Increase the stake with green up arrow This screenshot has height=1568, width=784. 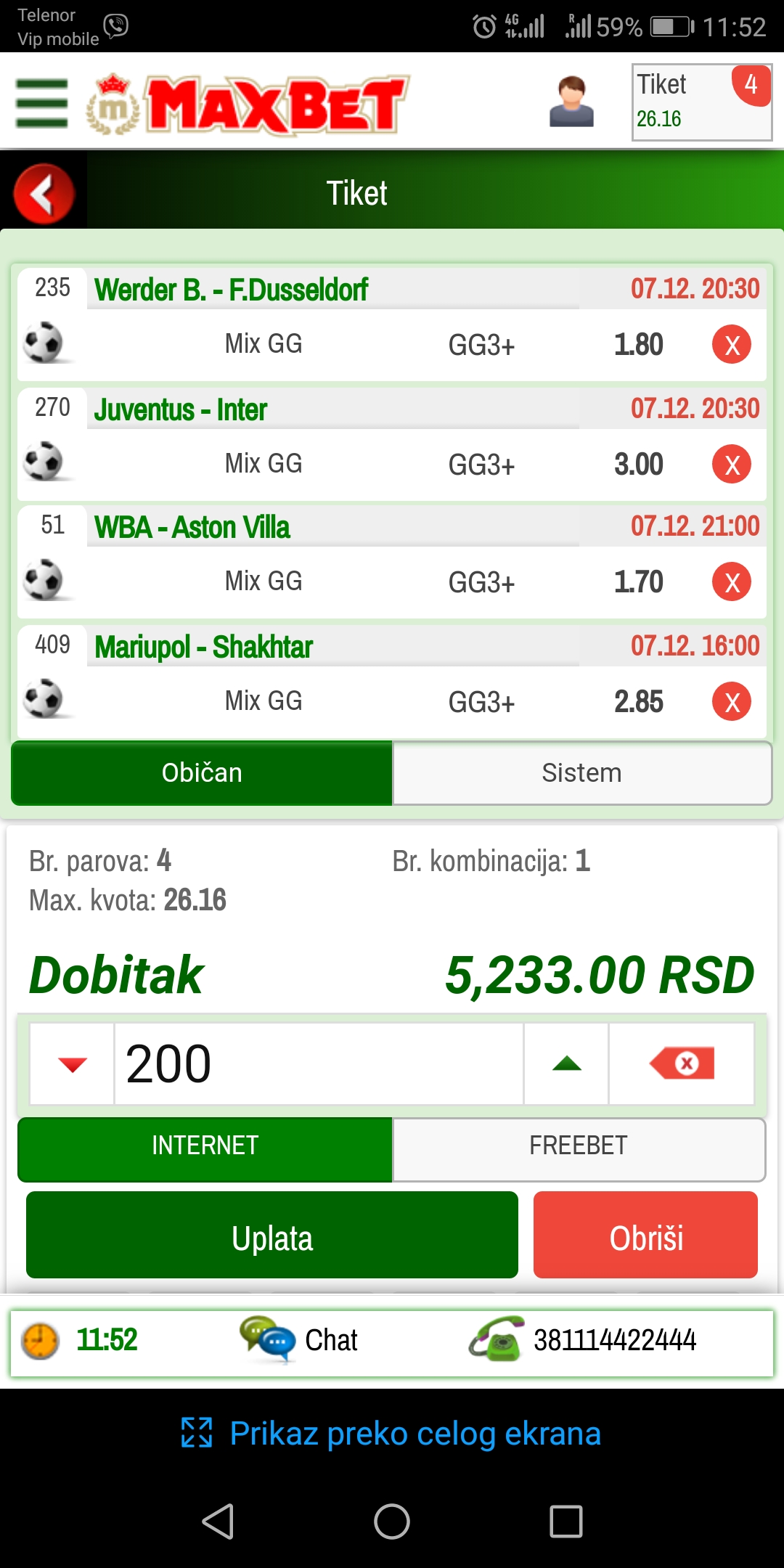pos(566,1064)
